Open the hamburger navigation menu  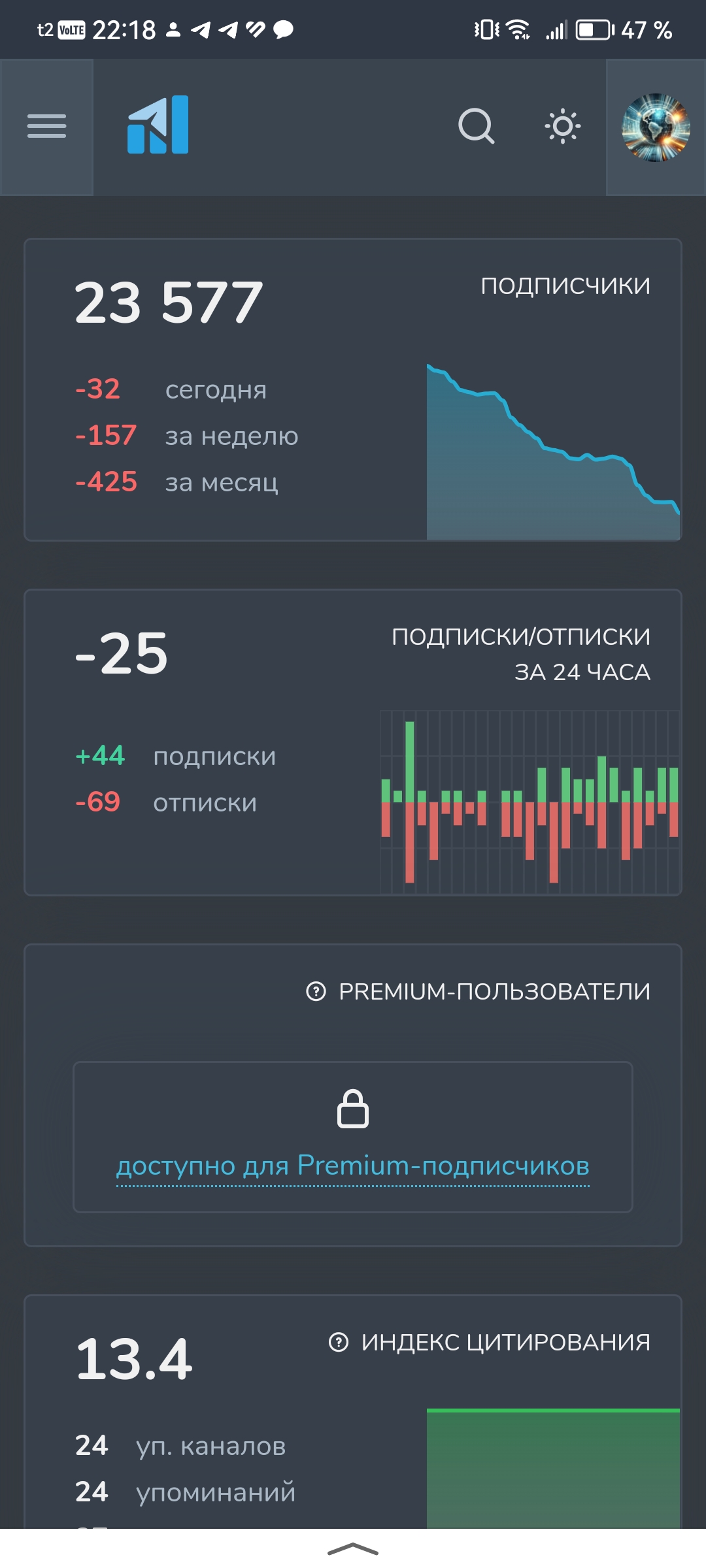(x=46, y=126)
